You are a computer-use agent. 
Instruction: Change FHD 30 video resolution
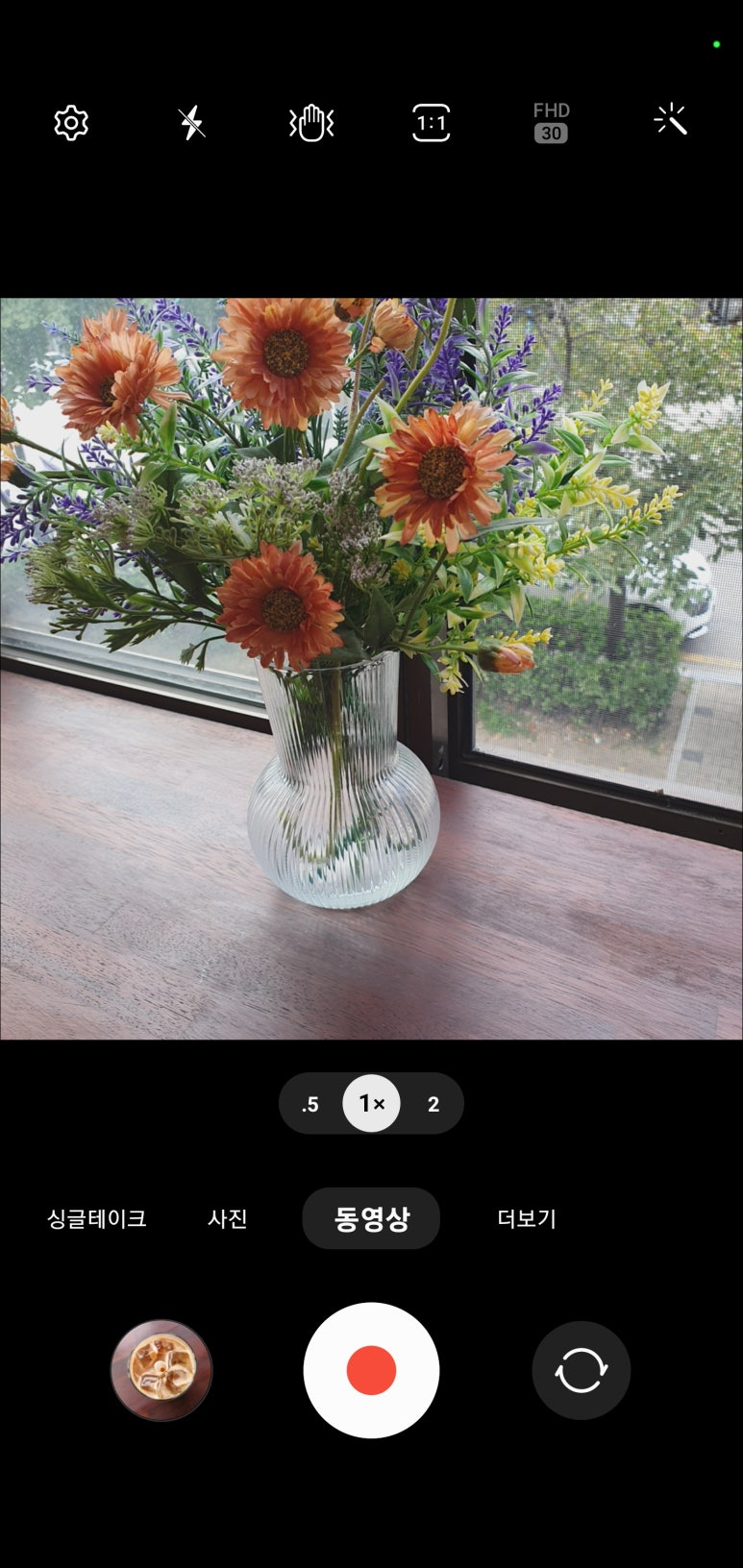[x=551, y=123]
